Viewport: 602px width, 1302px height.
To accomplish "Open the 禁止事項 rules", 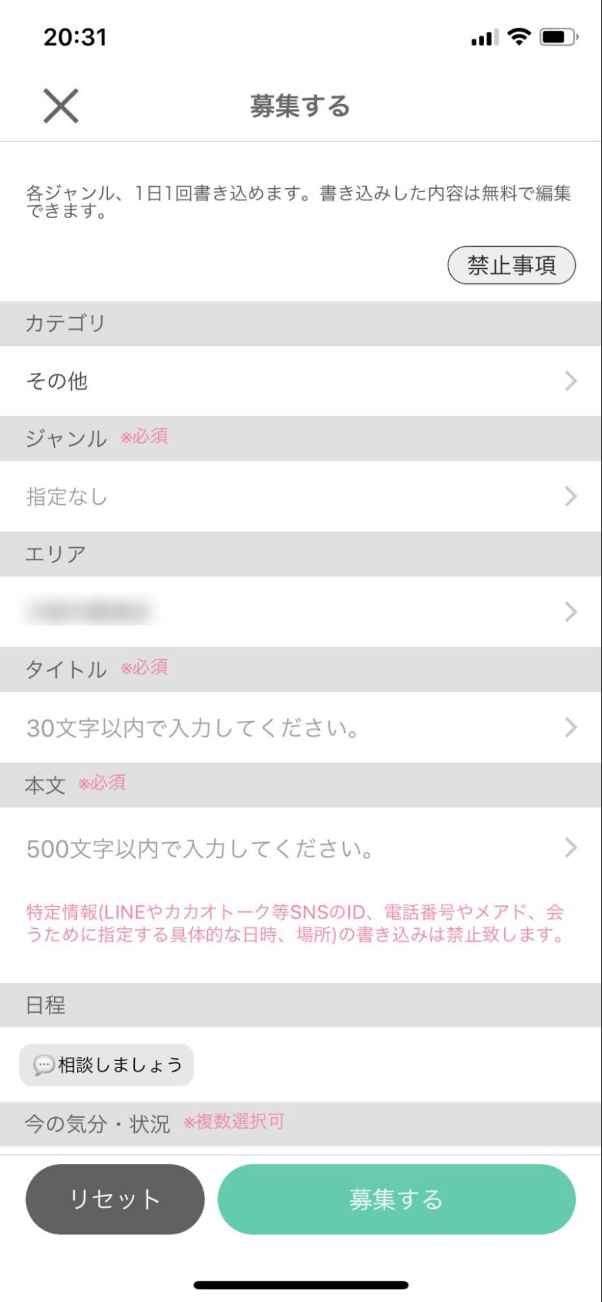I will pyautogui.click(x=511, y=266).
